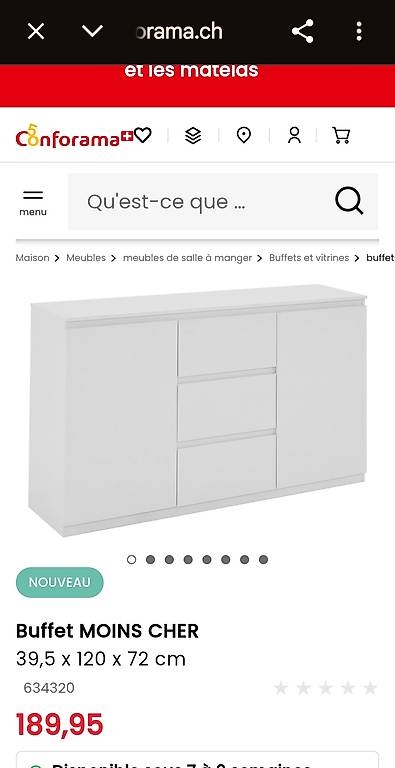Open meubles de salle à manger breadcrumb
Screen dimensions: 395x768
pyautogui.click(x=187, y=258)
